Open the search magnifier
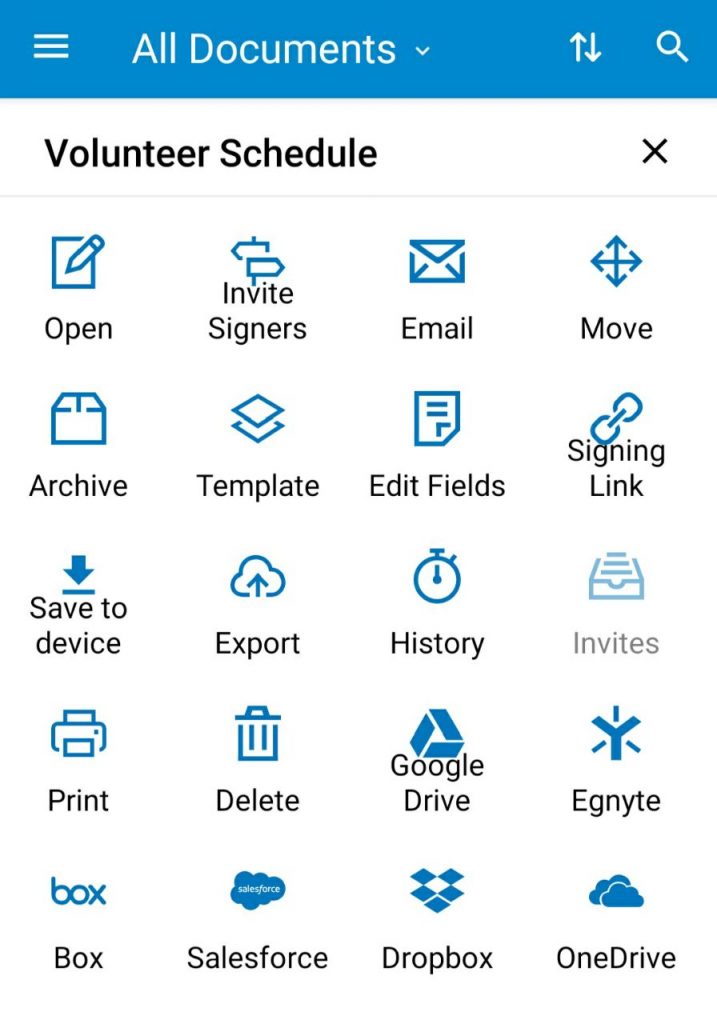The height and width of the screenshot is (1024, 717). [672, 47]
